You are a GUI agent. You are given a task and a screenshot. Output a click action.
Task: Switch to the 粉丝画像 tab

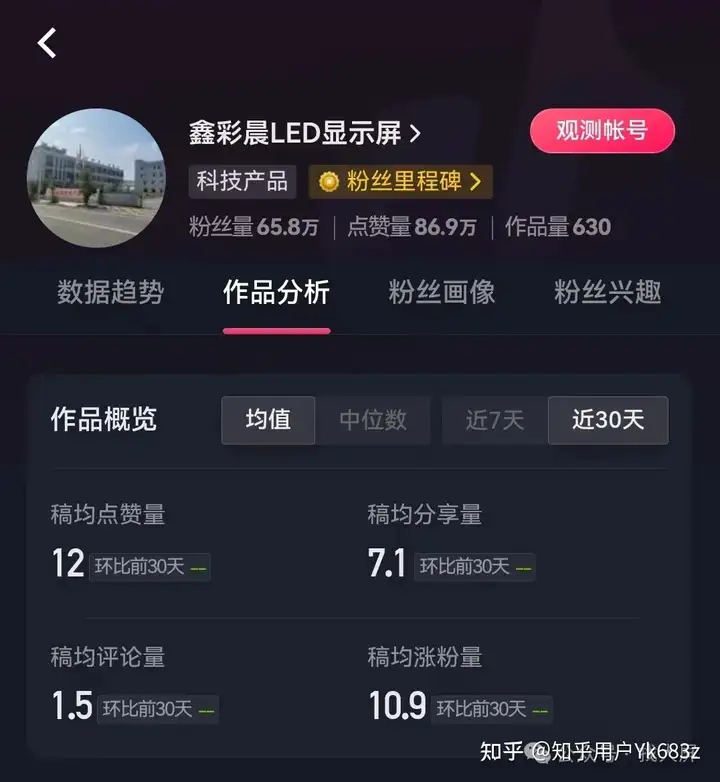coord(442,293)
